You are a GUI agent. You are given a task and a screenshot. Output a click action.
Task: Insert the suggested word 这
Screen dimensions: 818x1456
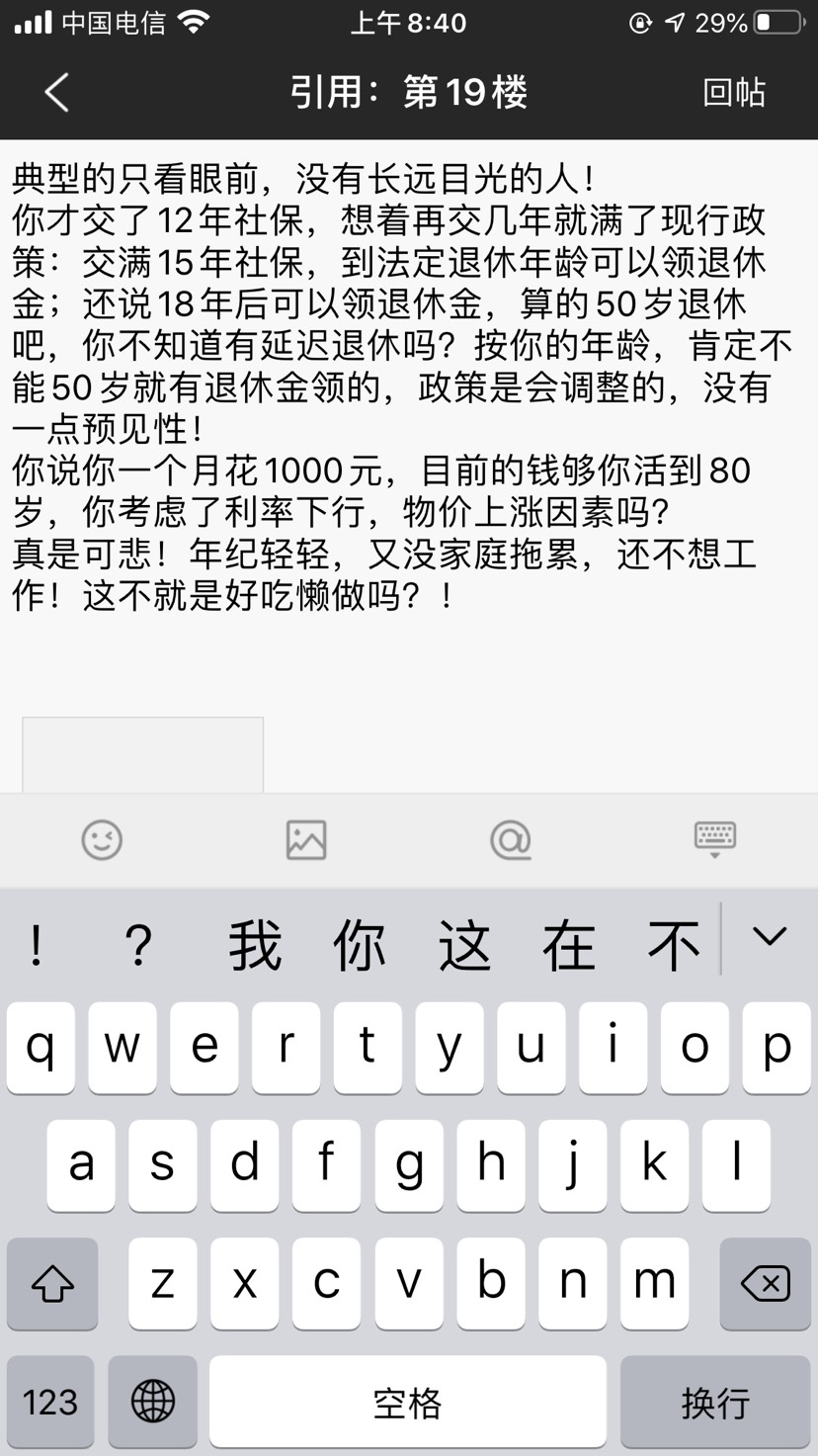click(464, 946)
